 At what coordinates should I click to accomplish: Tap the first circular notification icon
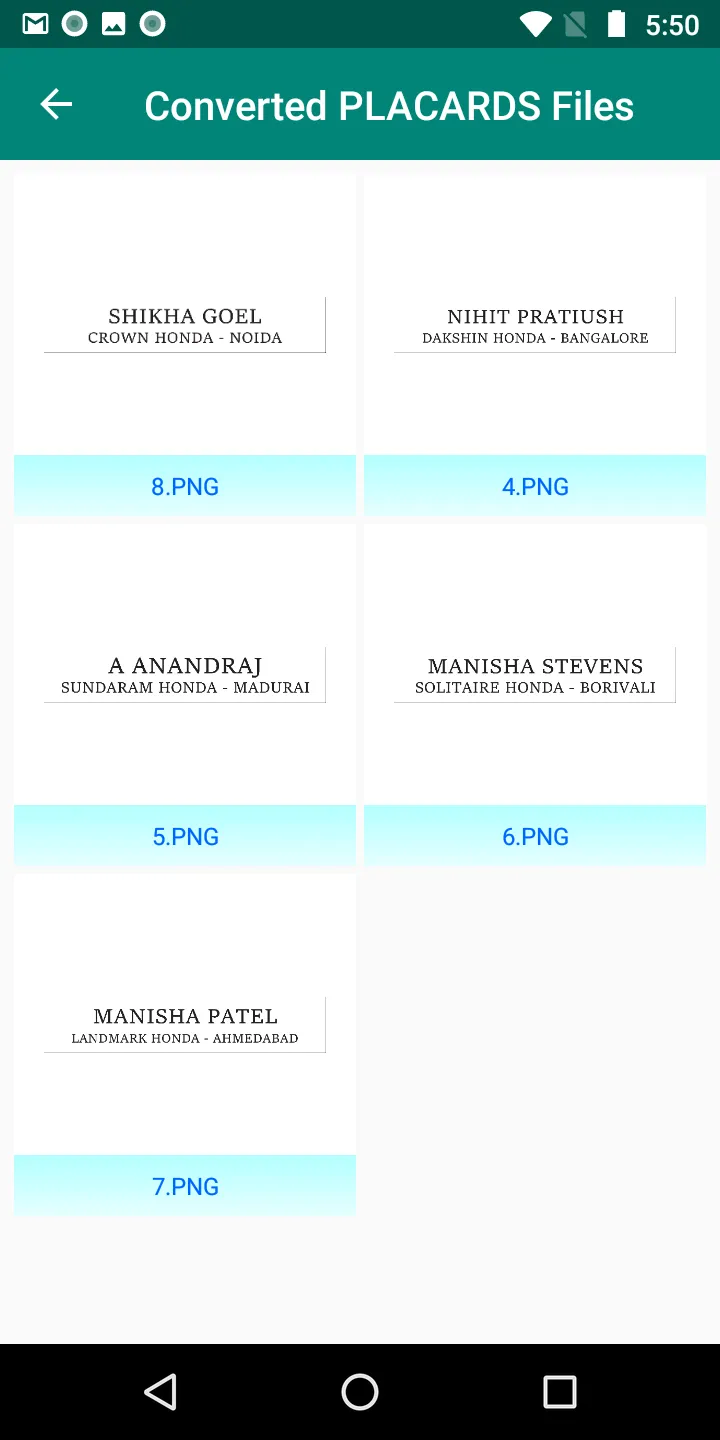(73, 23)
